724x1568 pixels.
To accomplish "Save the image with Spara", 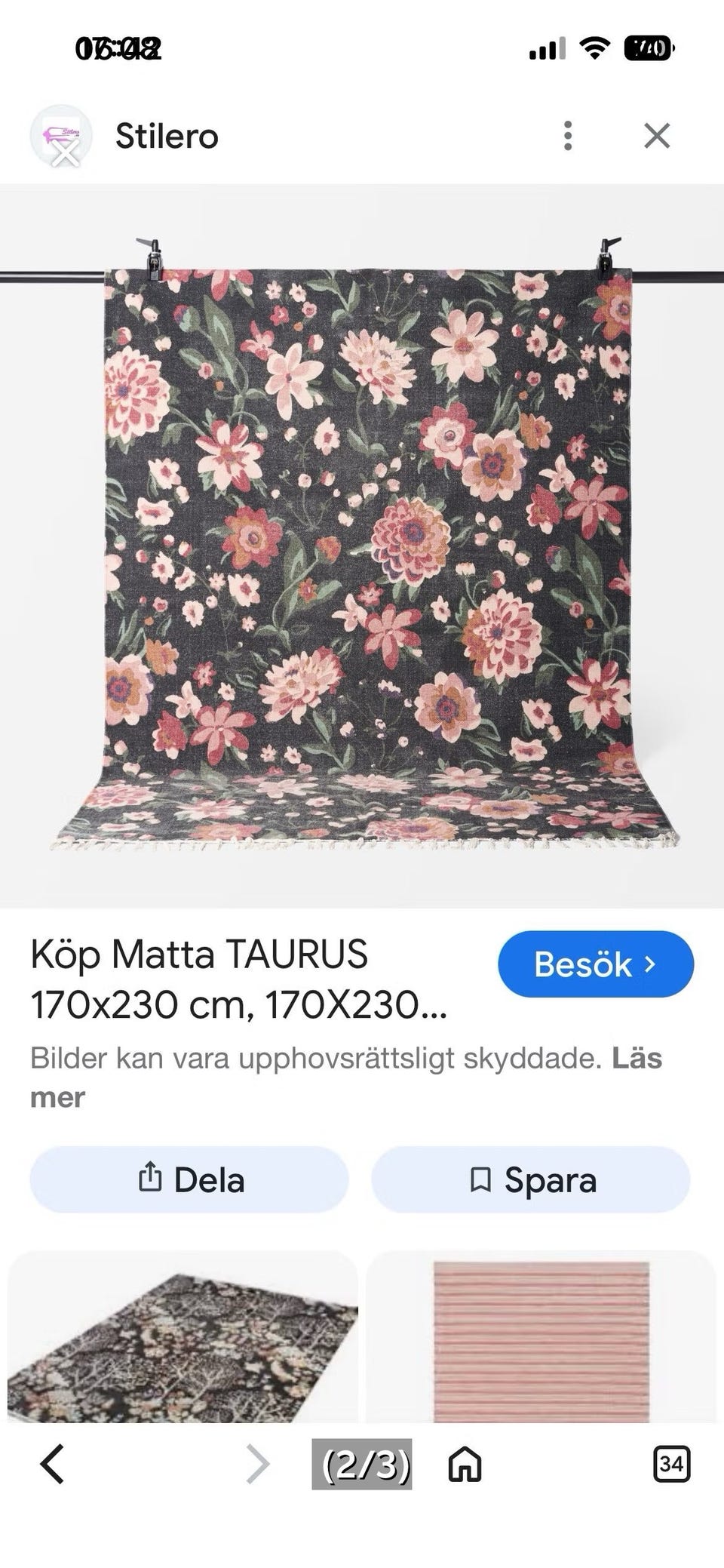I will point(531,1179).
